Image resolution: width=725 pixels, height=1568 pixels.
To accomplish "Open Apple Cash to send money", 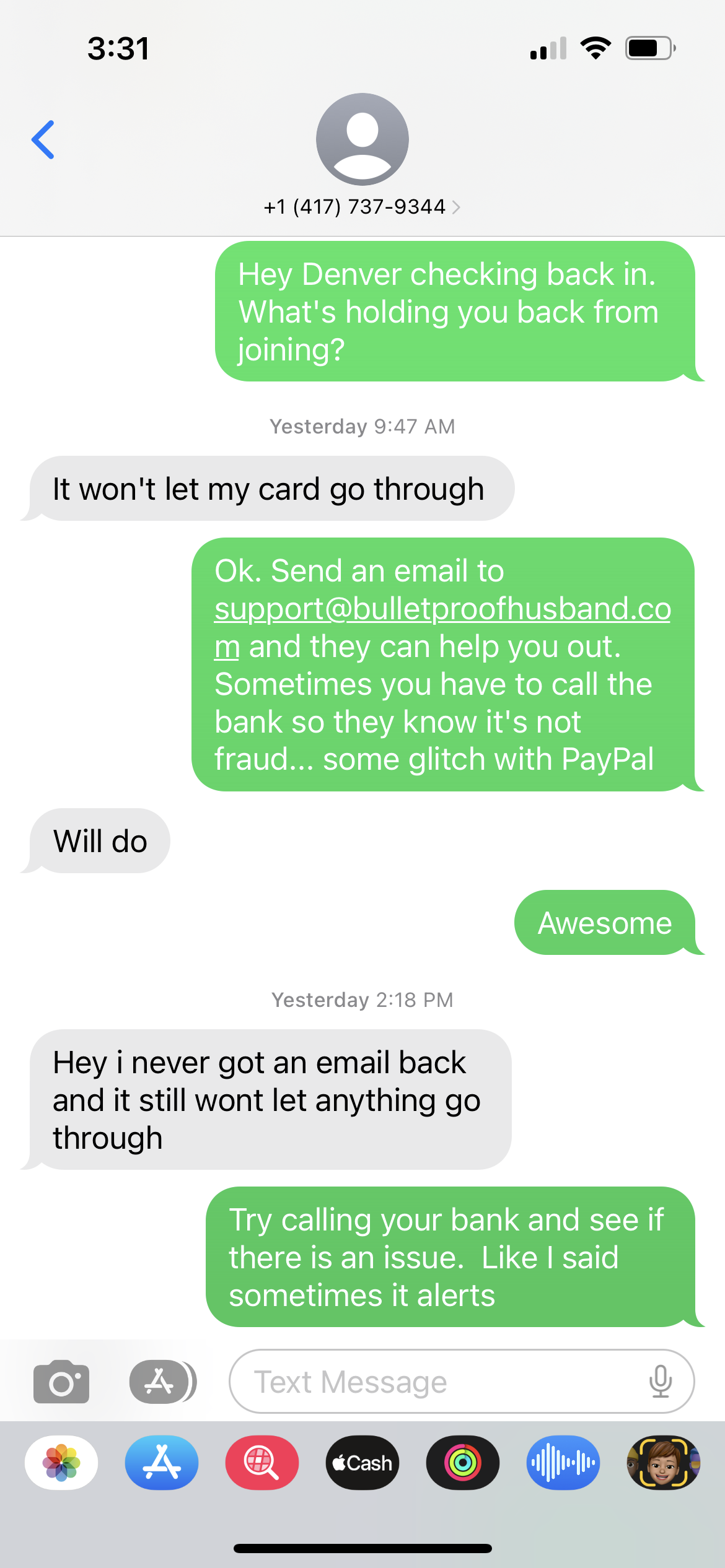I will (x=362, y=1463).
